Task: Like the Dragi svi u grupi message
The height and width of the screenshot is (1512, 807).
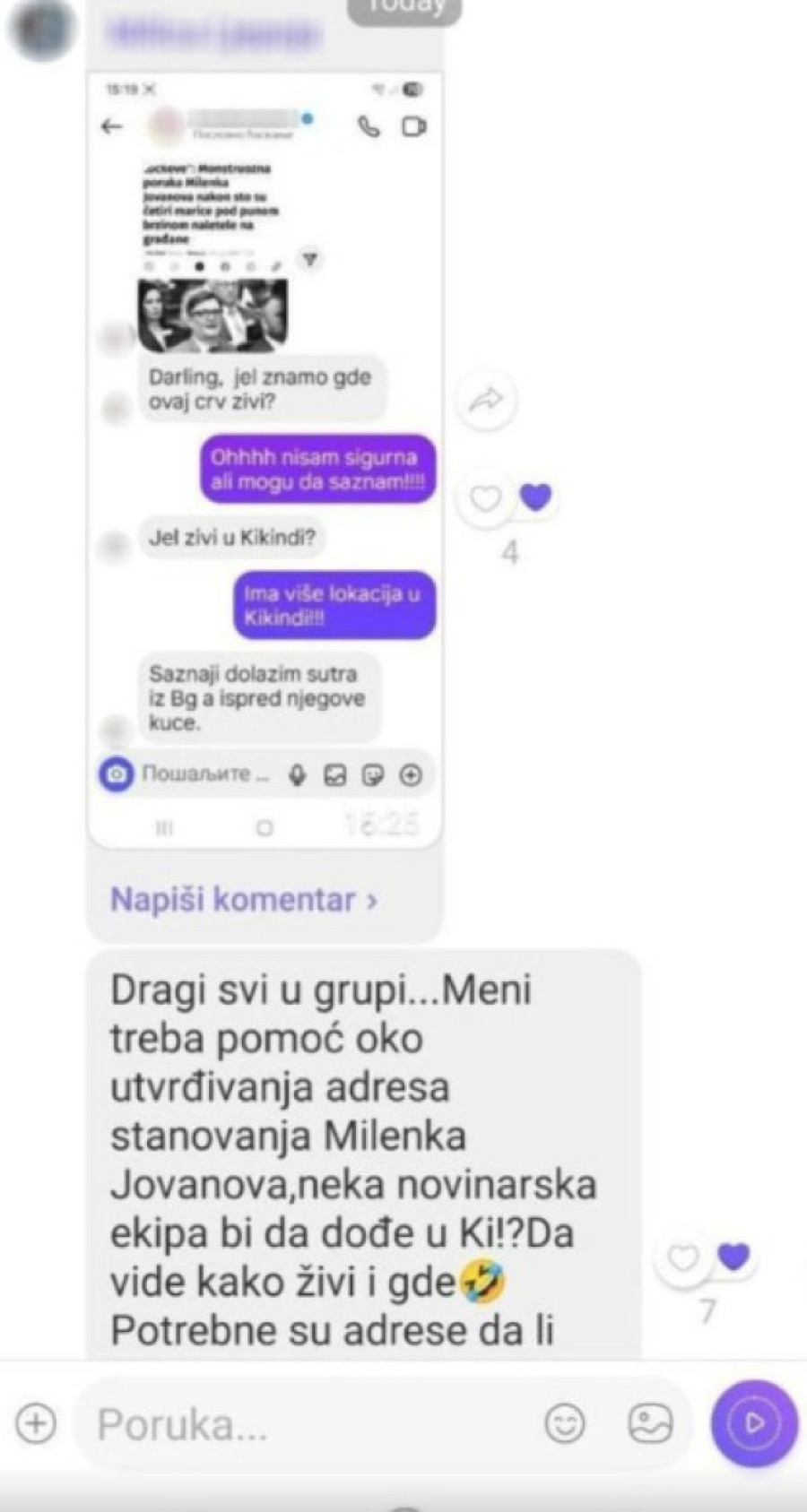Action: 683,1258
